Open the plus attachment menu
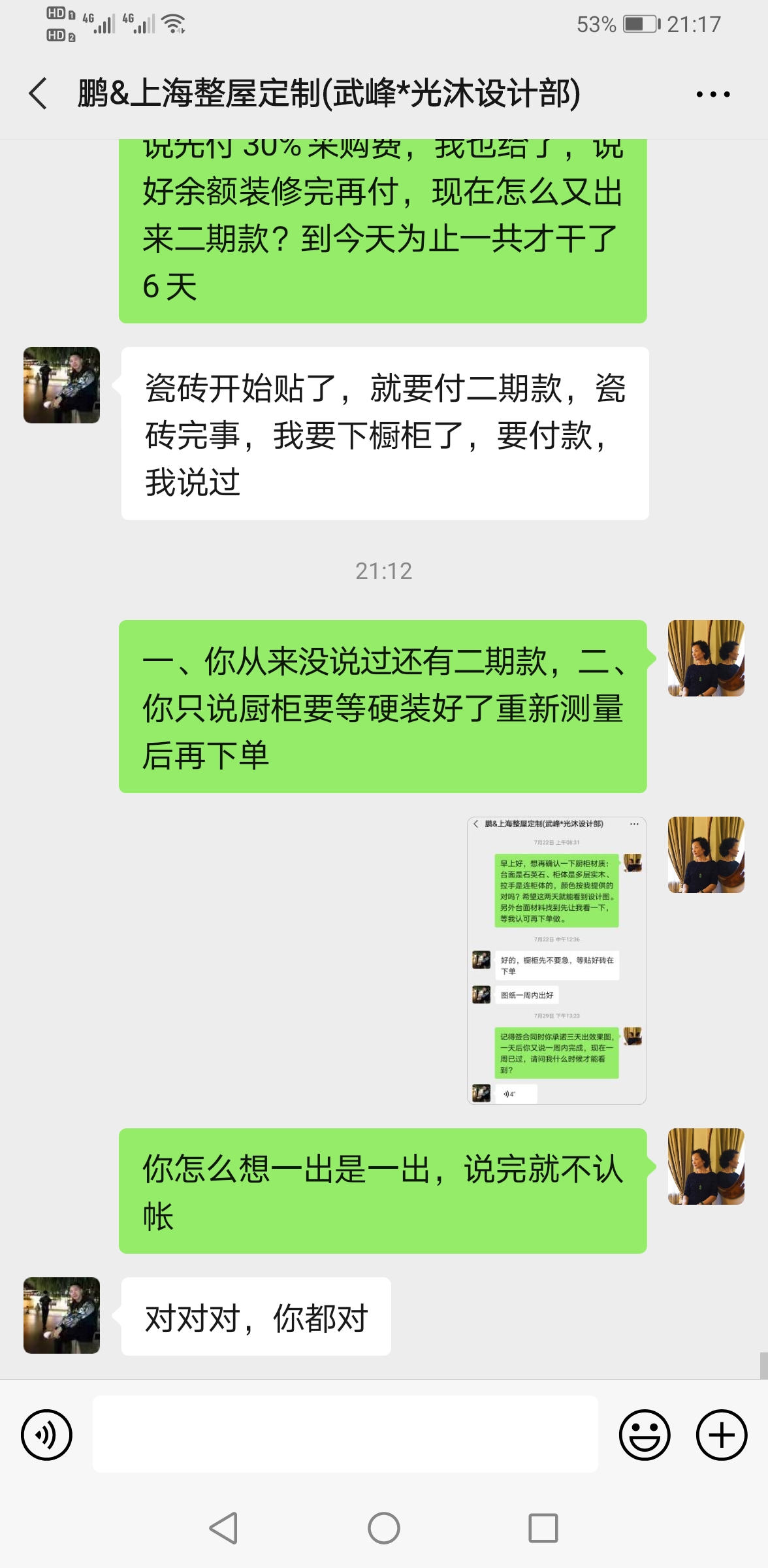The height and width of the screenshot is (1568, 768). [x=721, y=1435]
